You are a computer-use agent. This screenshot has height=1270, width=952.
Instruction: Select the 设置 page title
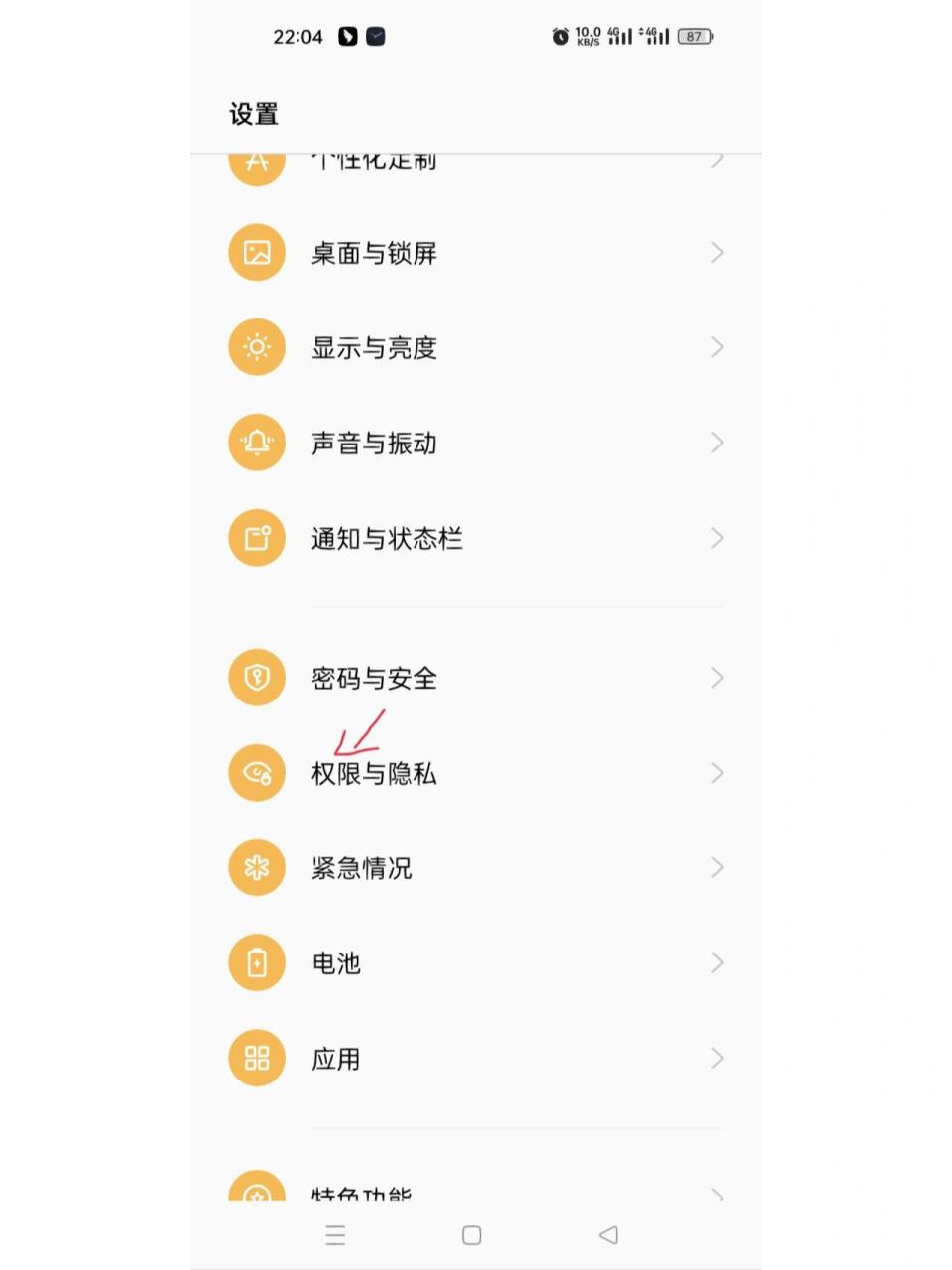tap(254, 114)
